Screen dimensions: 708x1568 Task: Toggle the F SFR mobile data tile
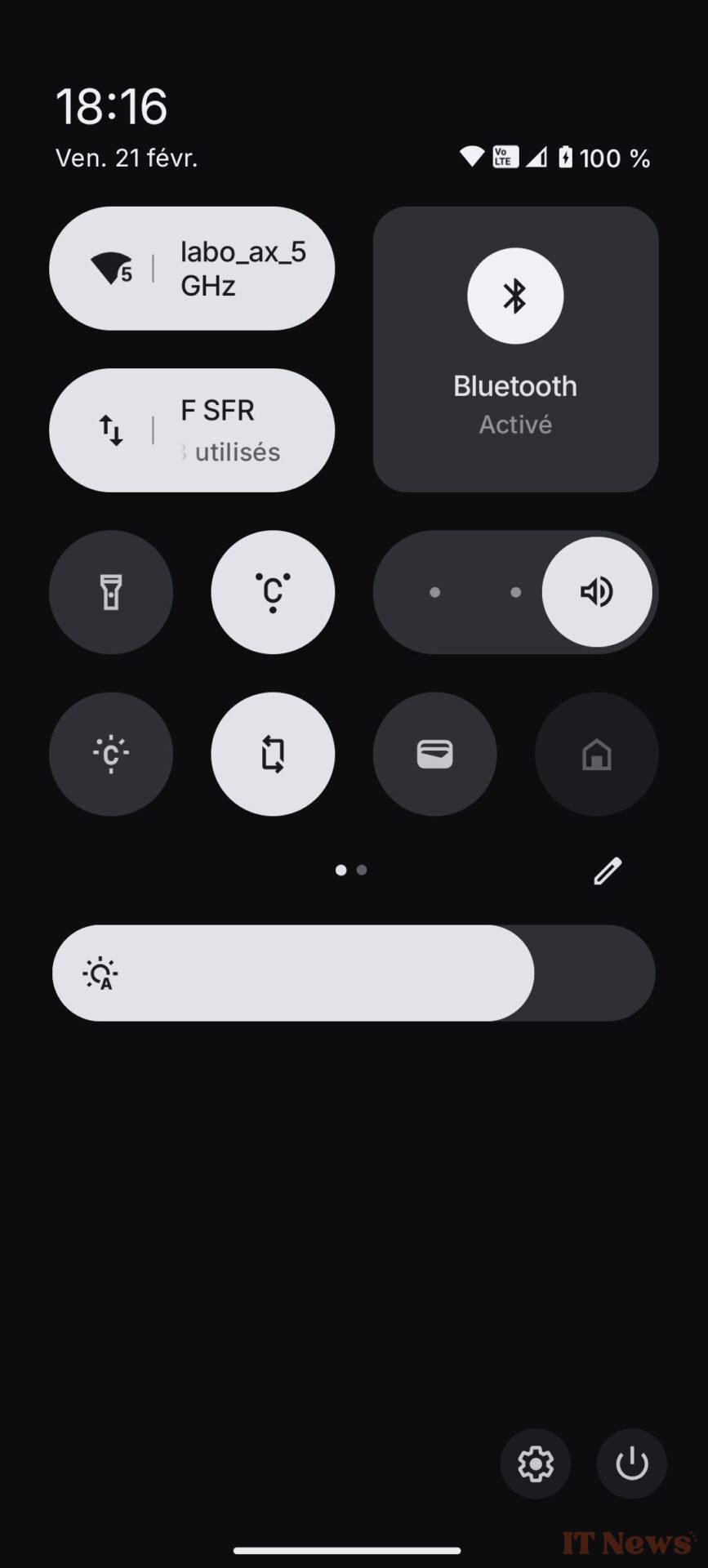tap(192, 430)
